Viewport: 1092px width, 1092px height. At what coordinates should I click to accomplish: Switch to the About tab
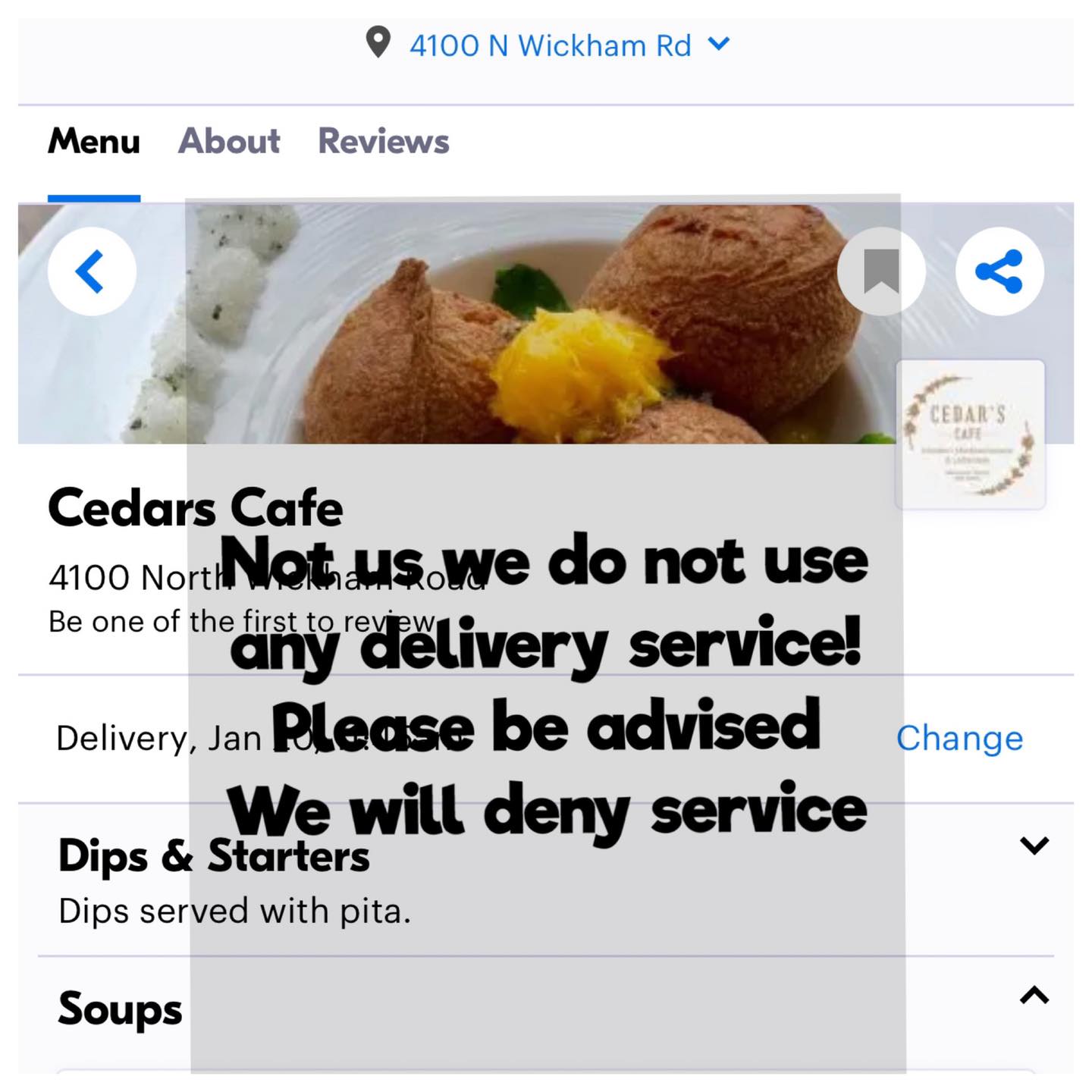tap(229, 141)
